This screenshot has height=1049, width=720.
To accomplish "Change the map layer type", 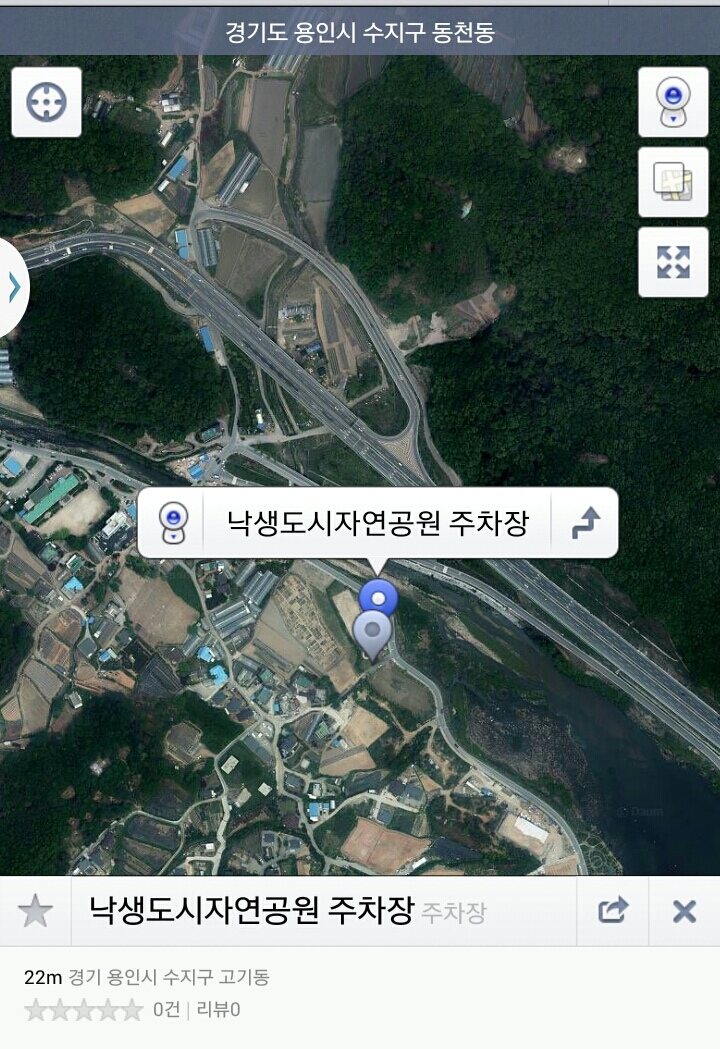I will click(673, 182).
